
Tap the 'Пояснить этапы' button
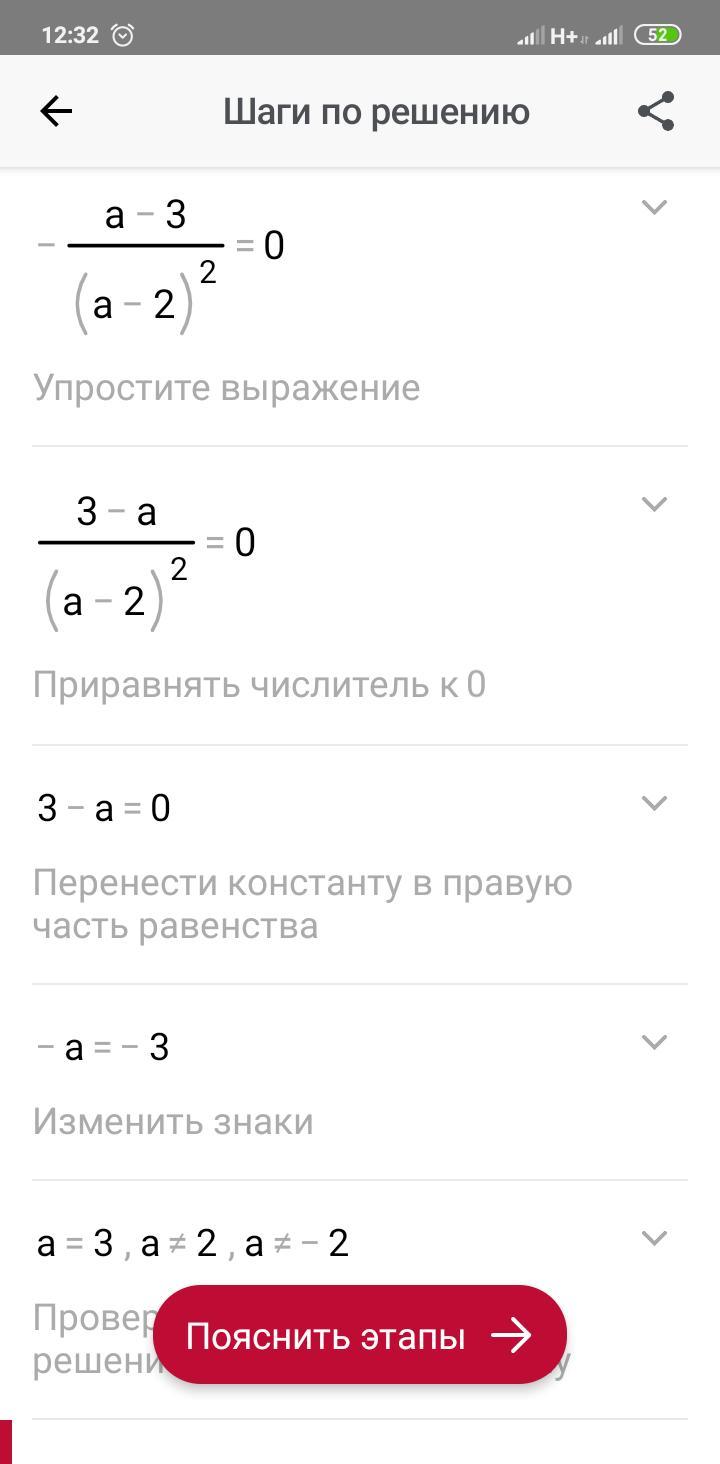coord(360,1335)
